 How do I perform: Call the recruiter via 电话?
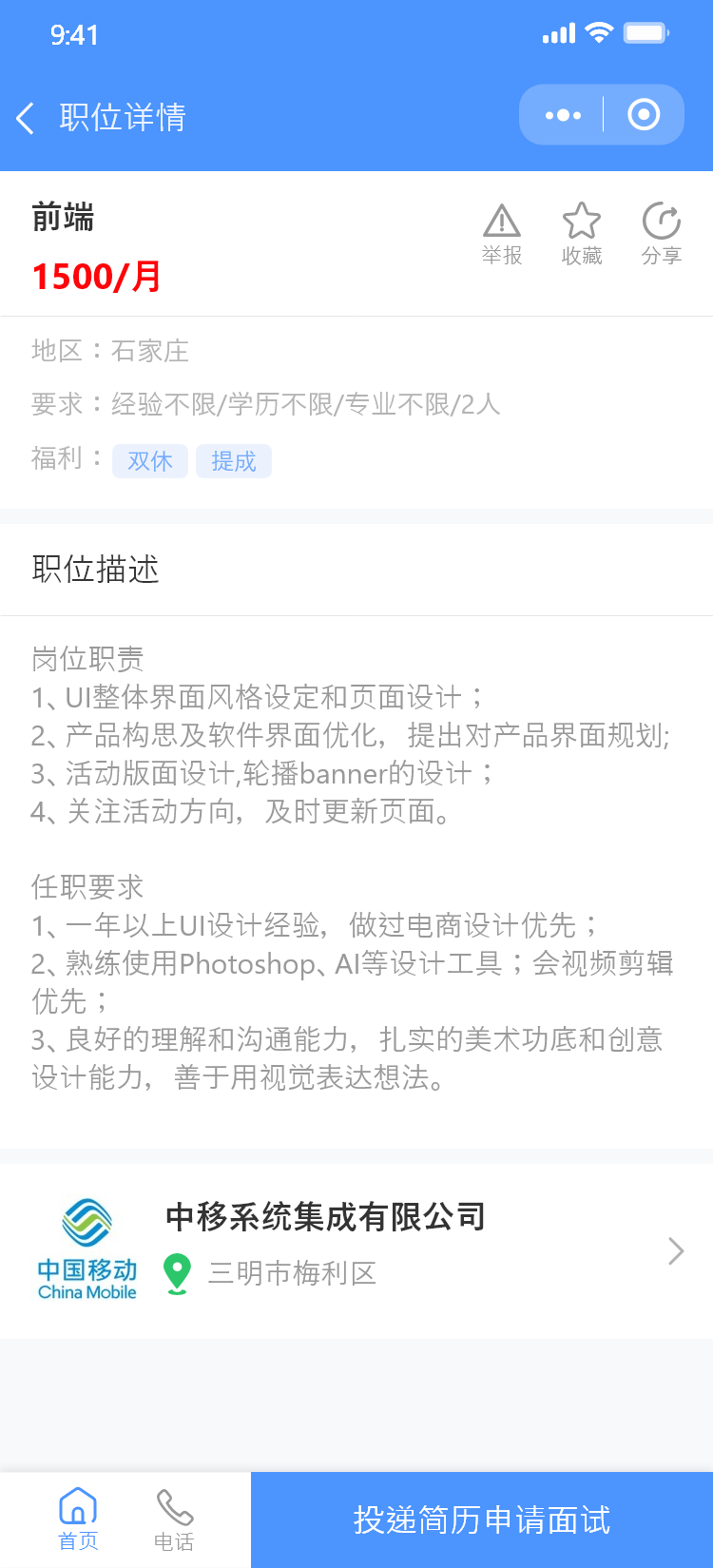click(174, 1519)
